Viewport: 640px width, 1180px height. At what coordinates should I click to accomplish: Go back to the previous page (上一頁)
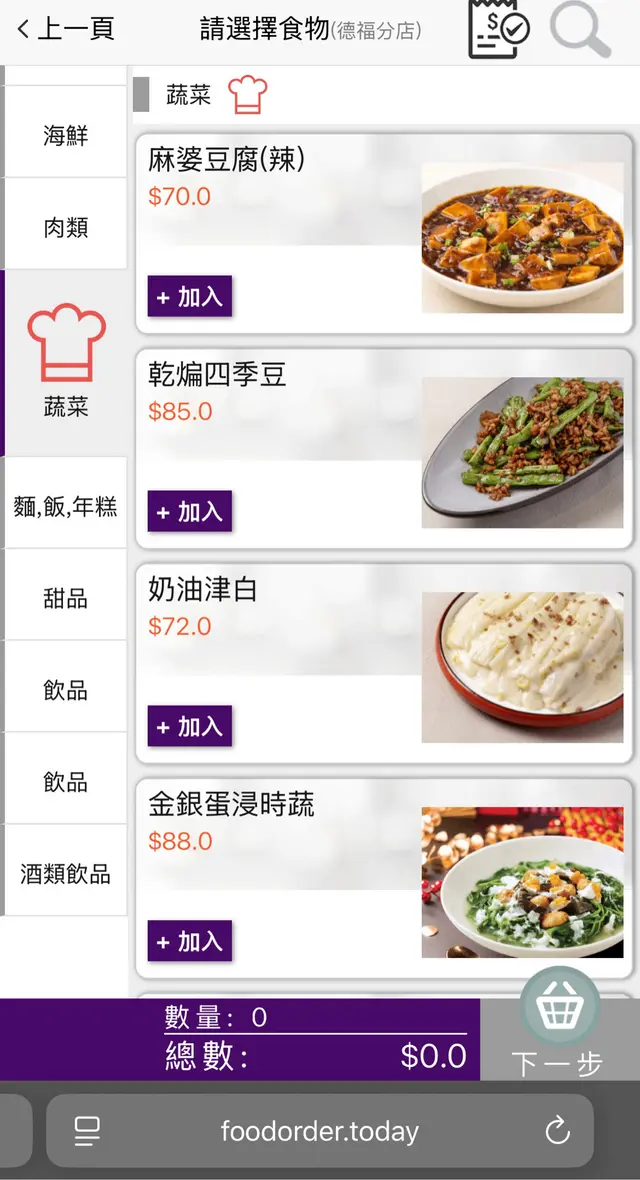click(66, 29)
